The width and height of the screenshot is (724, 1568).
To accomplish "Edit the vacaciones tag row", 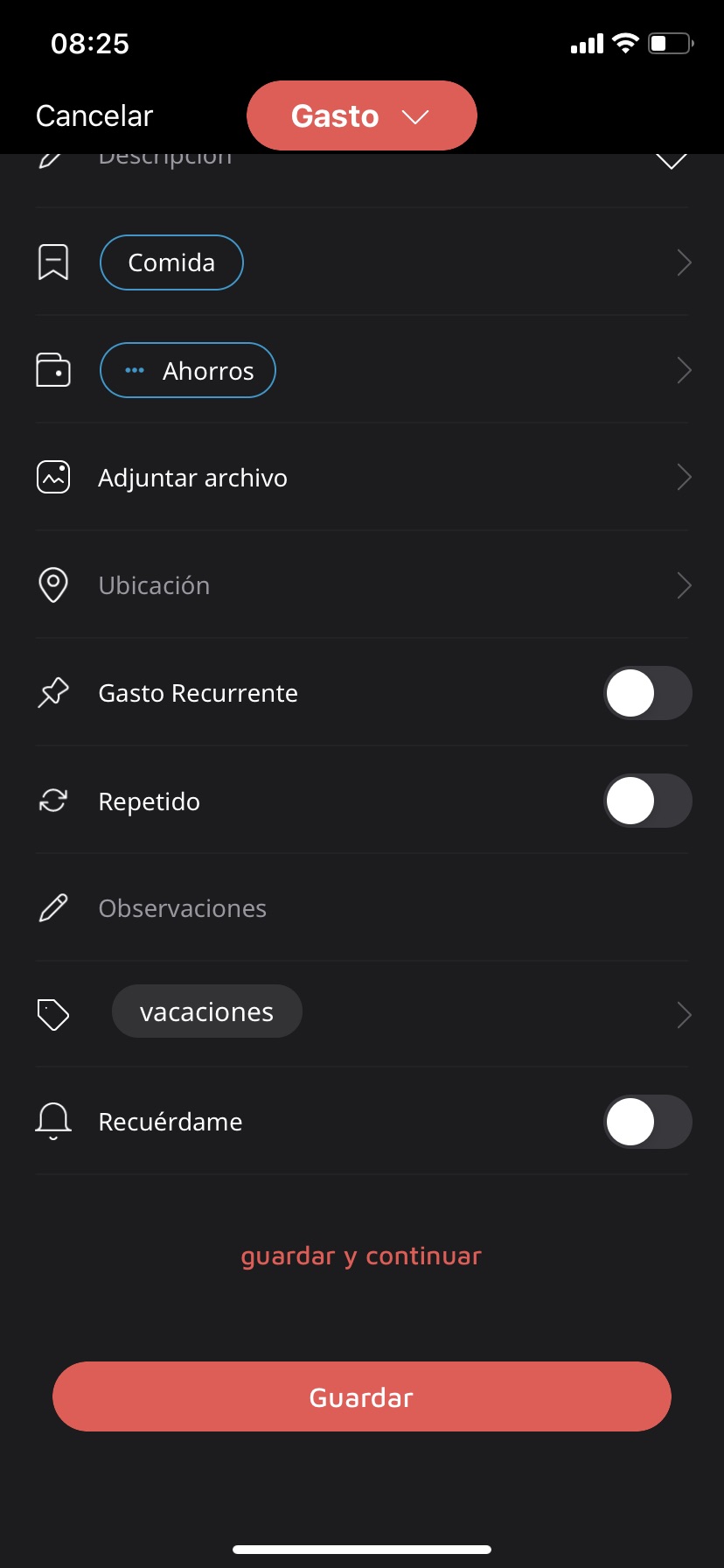I will (207, 1012).
